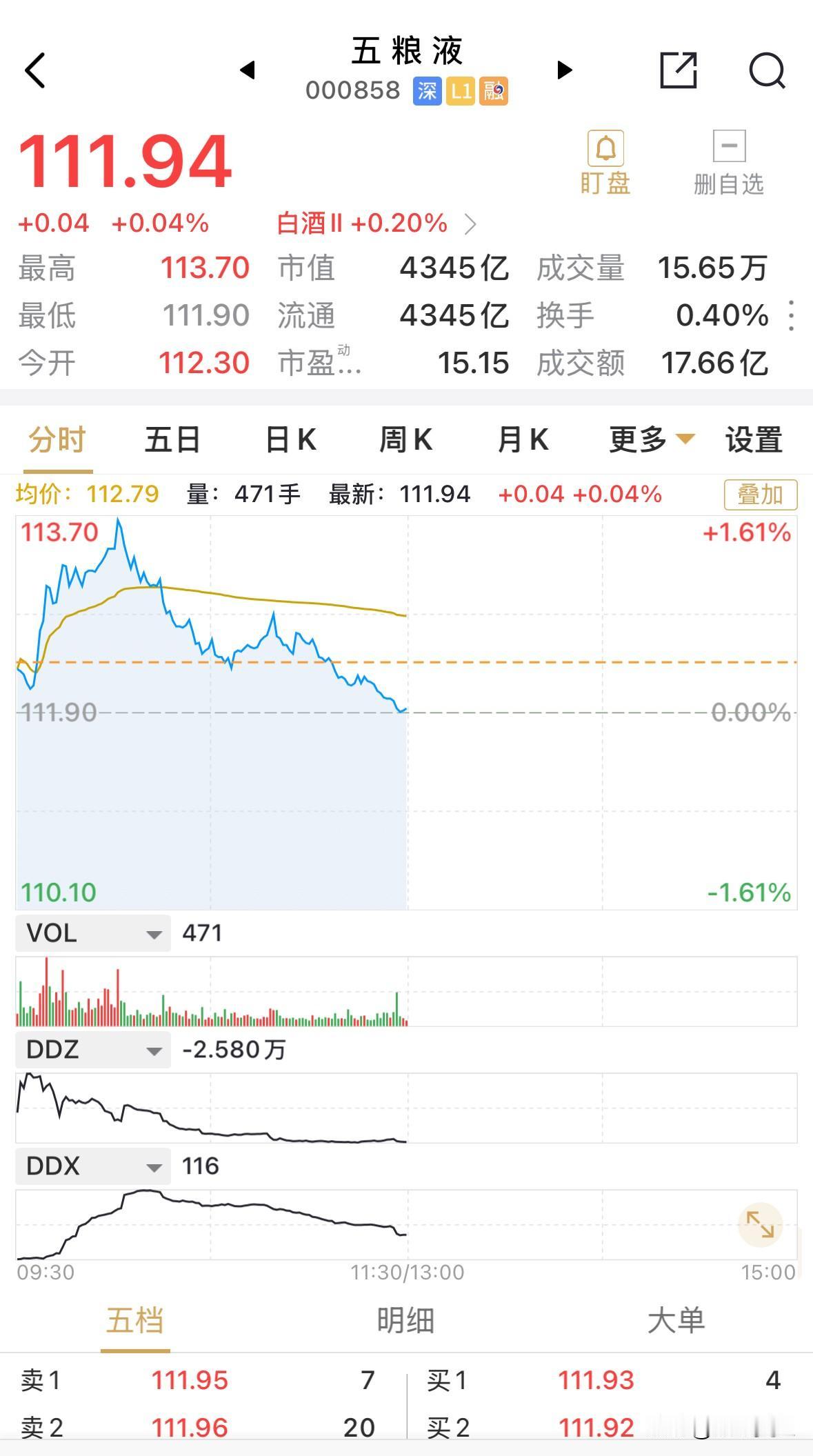Tap the 融 margin trading badge
The height and width of the screenshot is (1456, 813).
coord(494,90)
